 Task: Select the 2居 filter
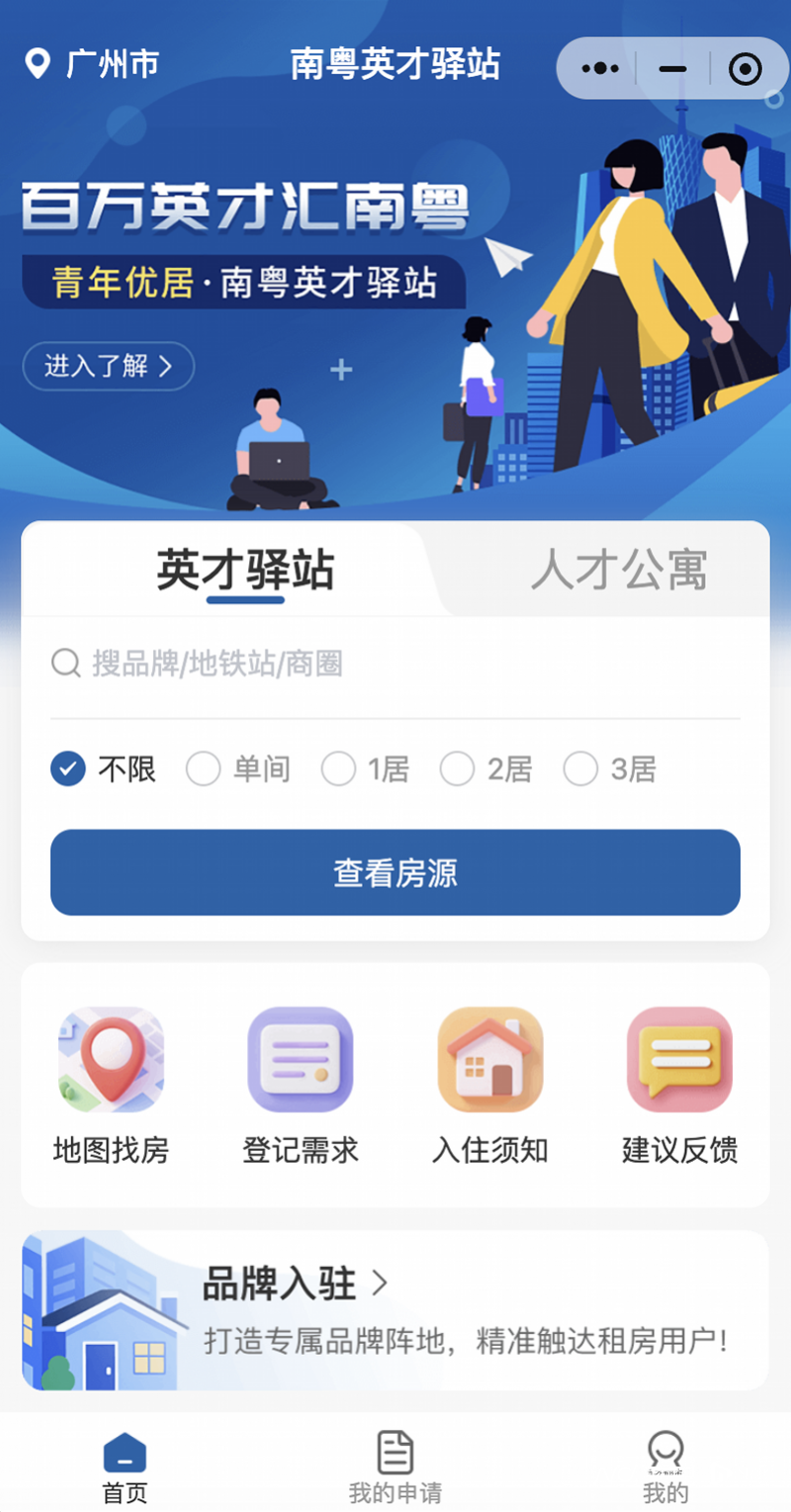pos(485,768)
